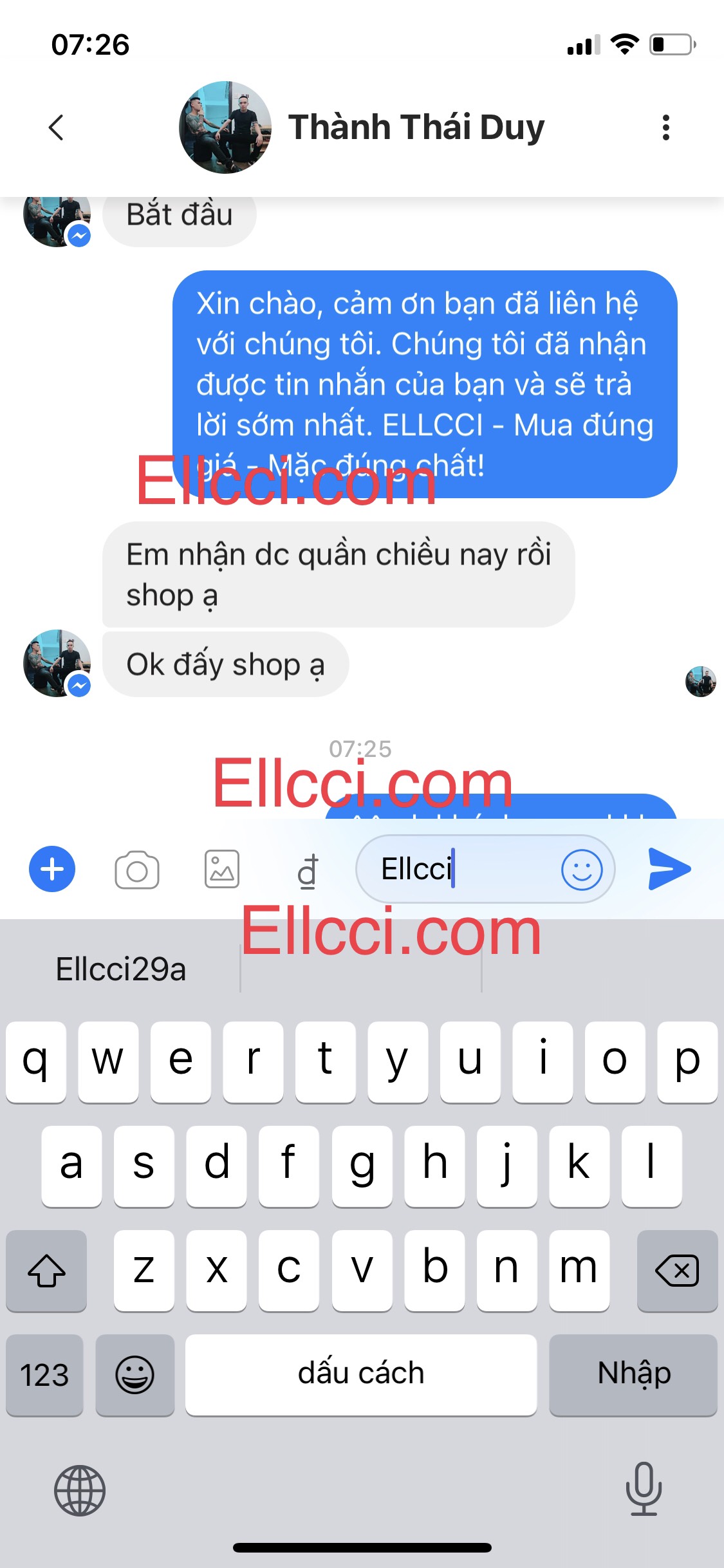Tap the đ payment icon
This screenshot has height=1568, width=724.
308,872
